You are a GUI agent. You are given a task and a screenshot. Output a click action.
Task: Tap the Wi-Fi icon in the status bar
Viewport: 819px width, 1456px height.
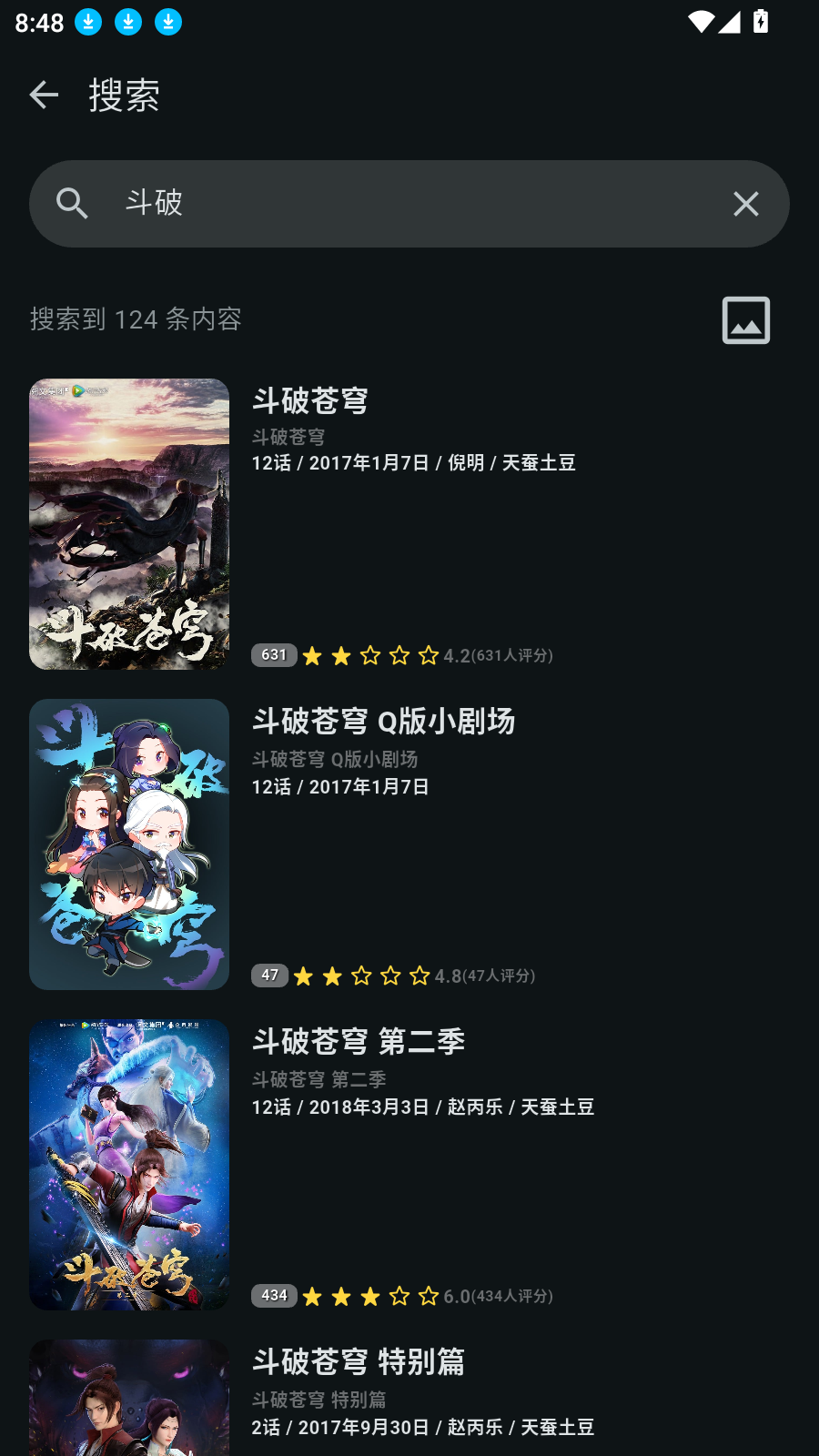pos(699,23)
